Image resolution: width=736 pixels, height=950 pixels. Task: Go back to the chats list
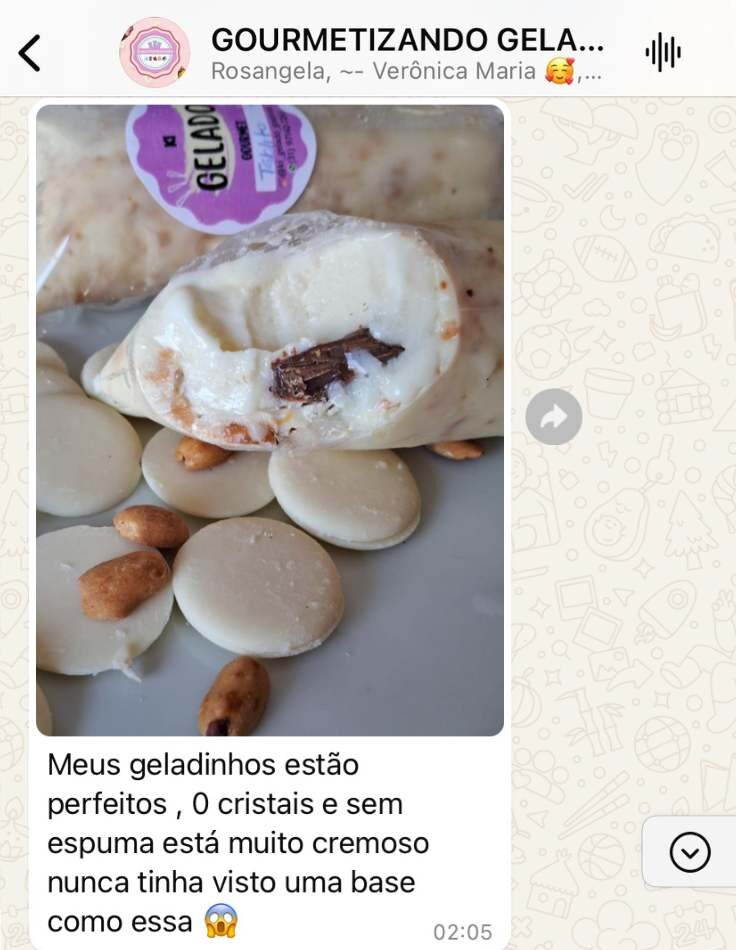30,52
